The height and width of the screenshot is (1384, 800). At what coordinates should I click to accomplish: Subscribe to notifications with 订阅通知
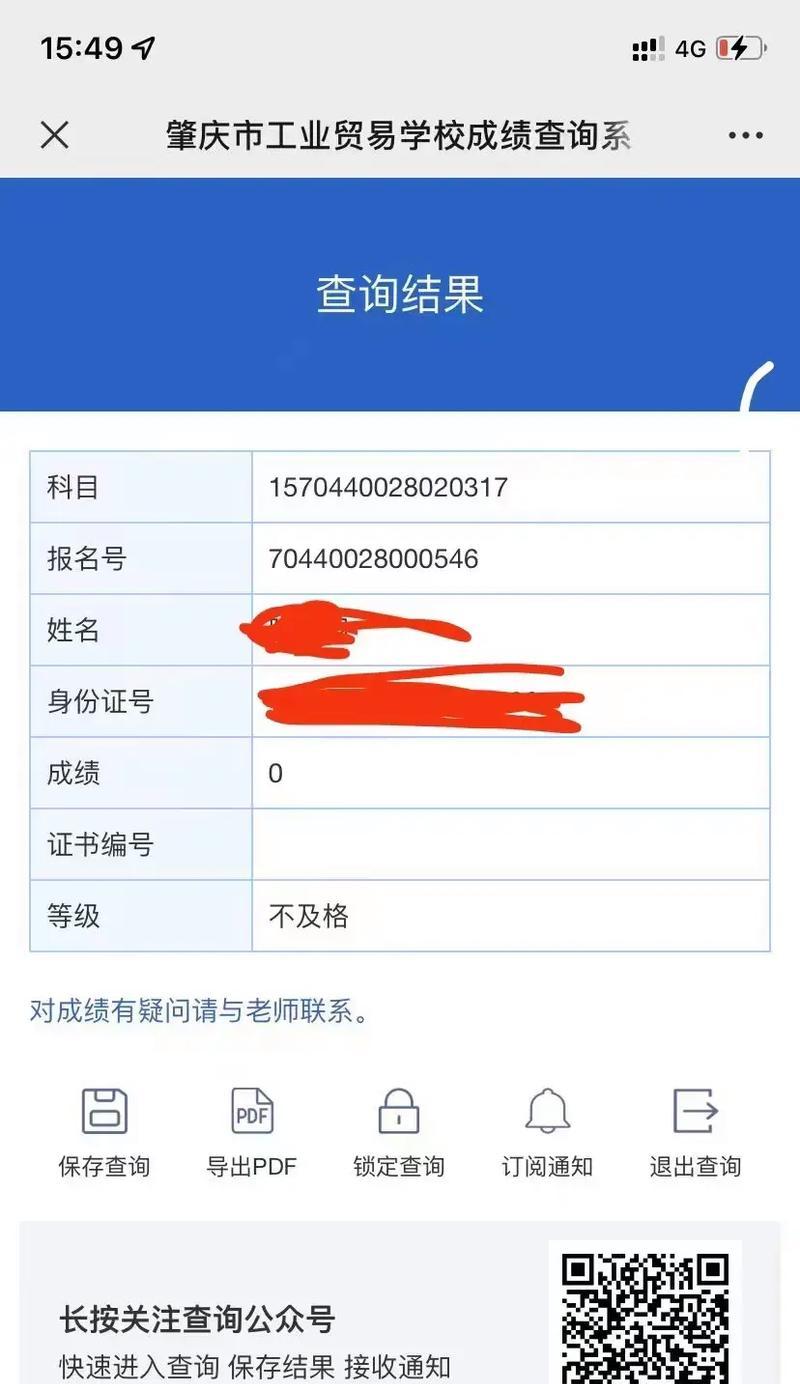click(x=547, y=1133)
